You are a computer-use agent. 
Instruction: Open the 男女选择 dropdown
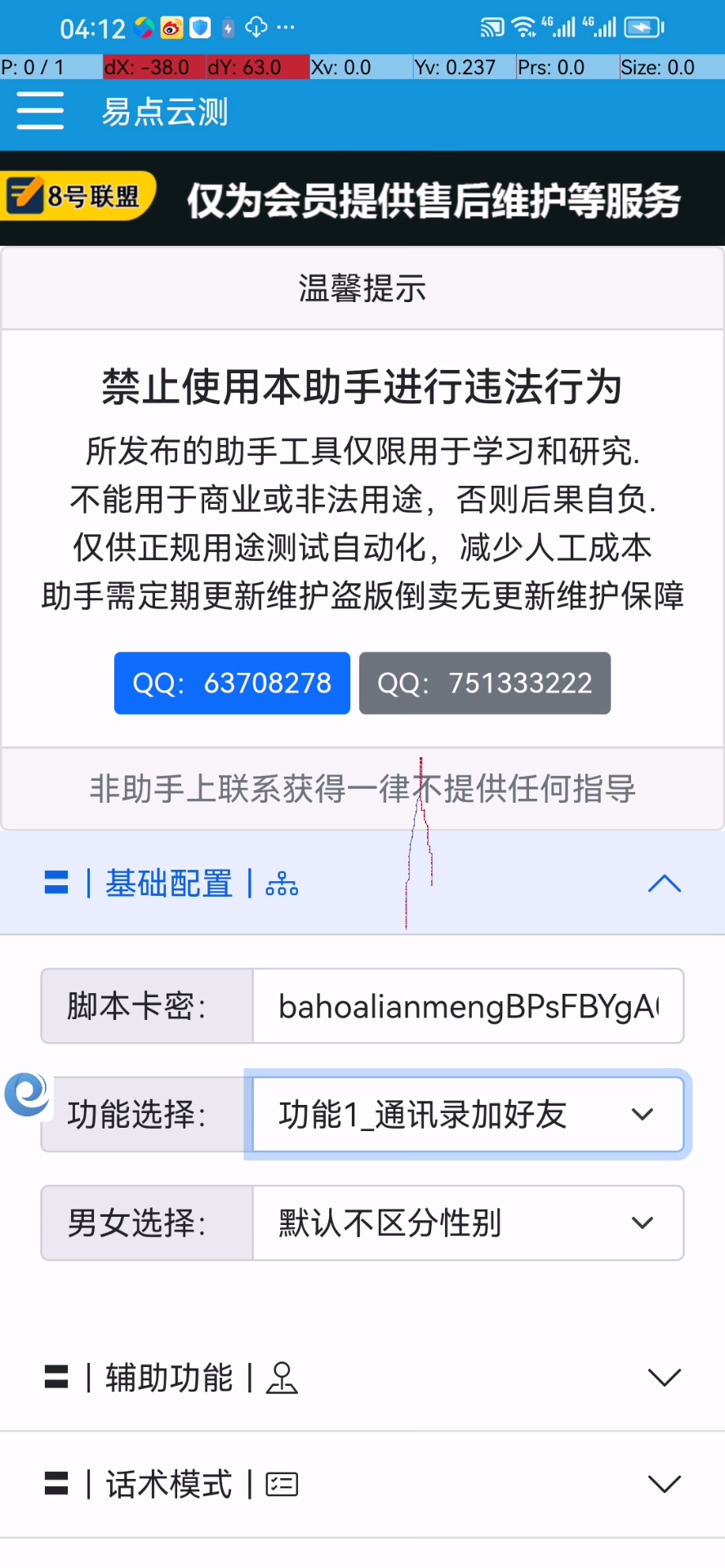468,1223
